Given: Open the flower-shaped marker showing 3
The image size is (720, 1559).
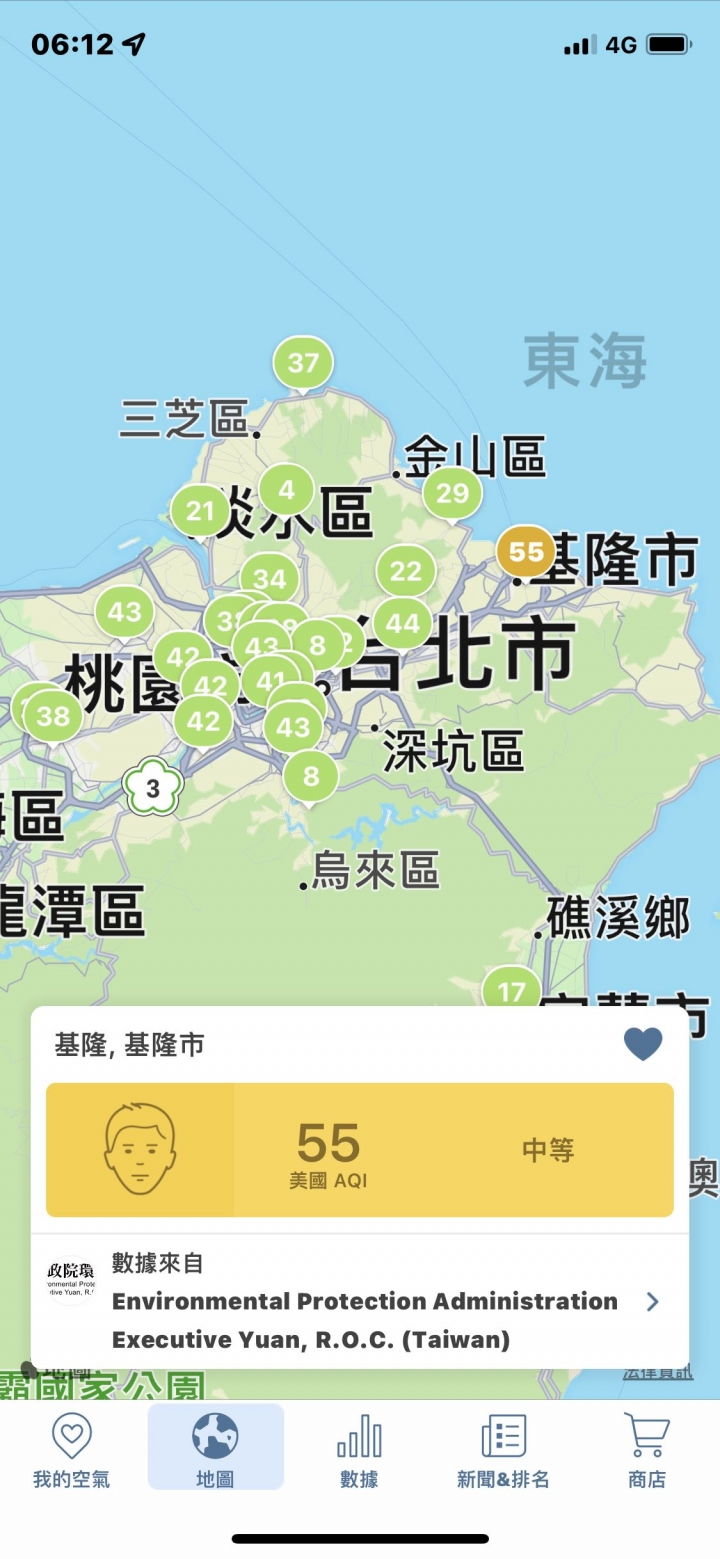Looking at the screenshot, I should [x=153, y=788].
